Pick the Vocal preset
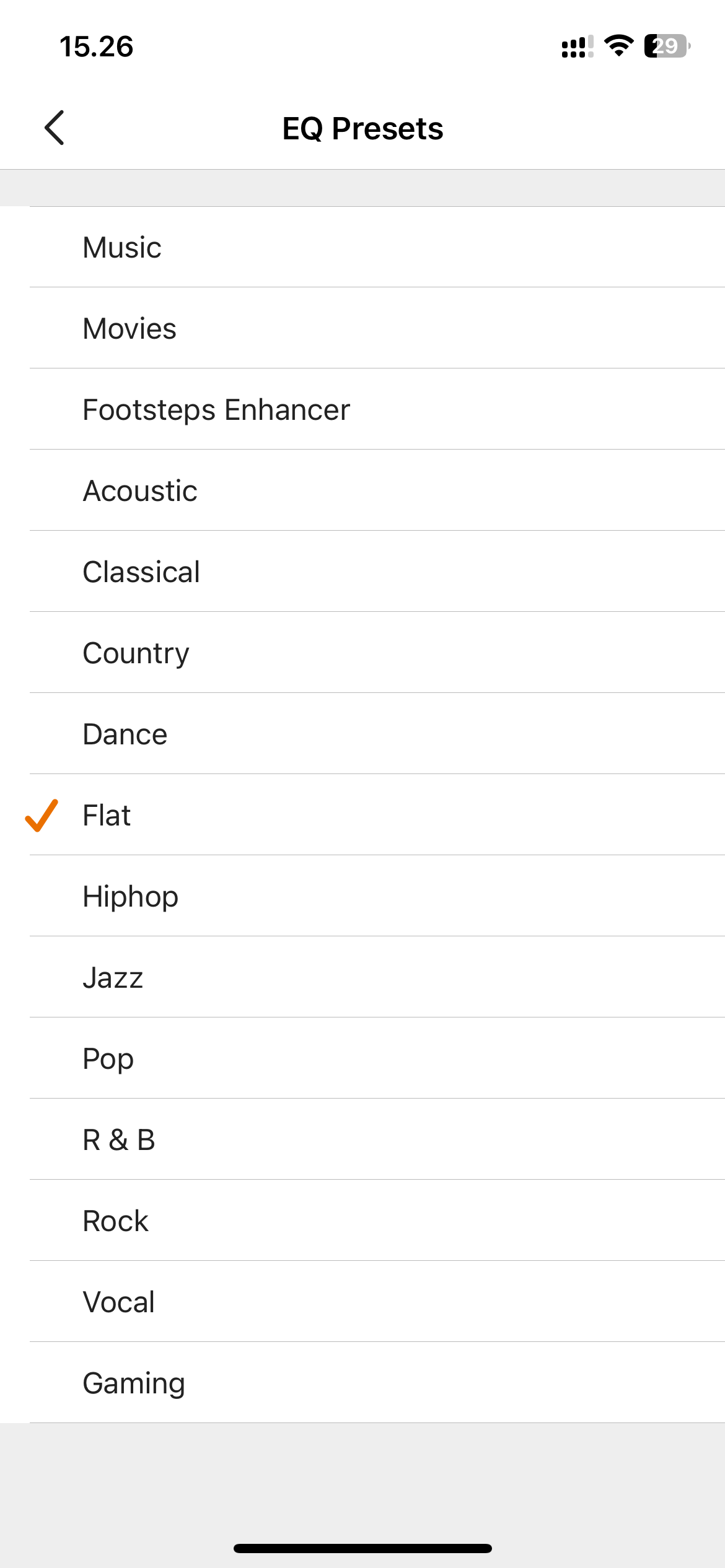 coord(362,1302)
